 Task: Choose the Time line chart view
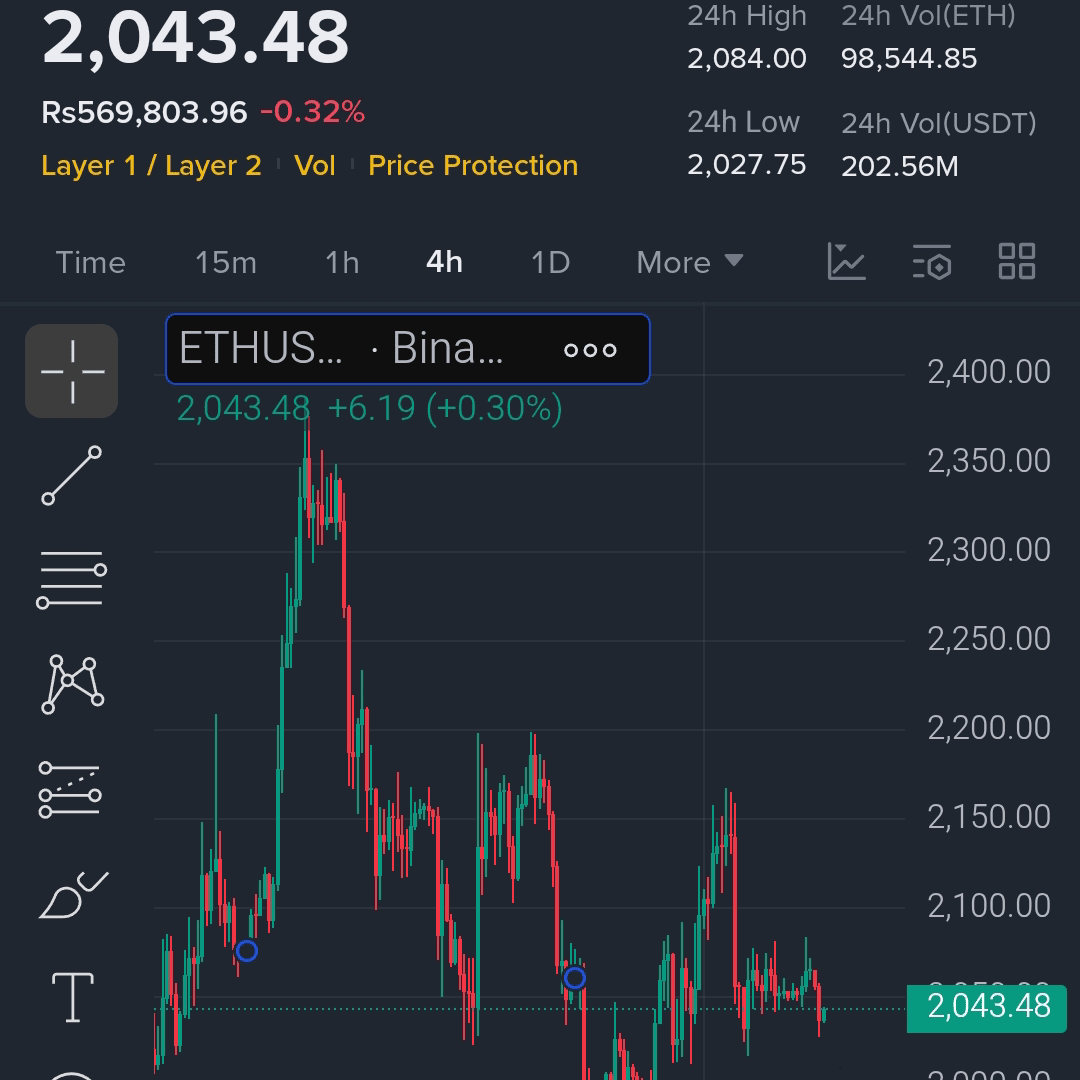pyautogui.click(x=91, y=263)
